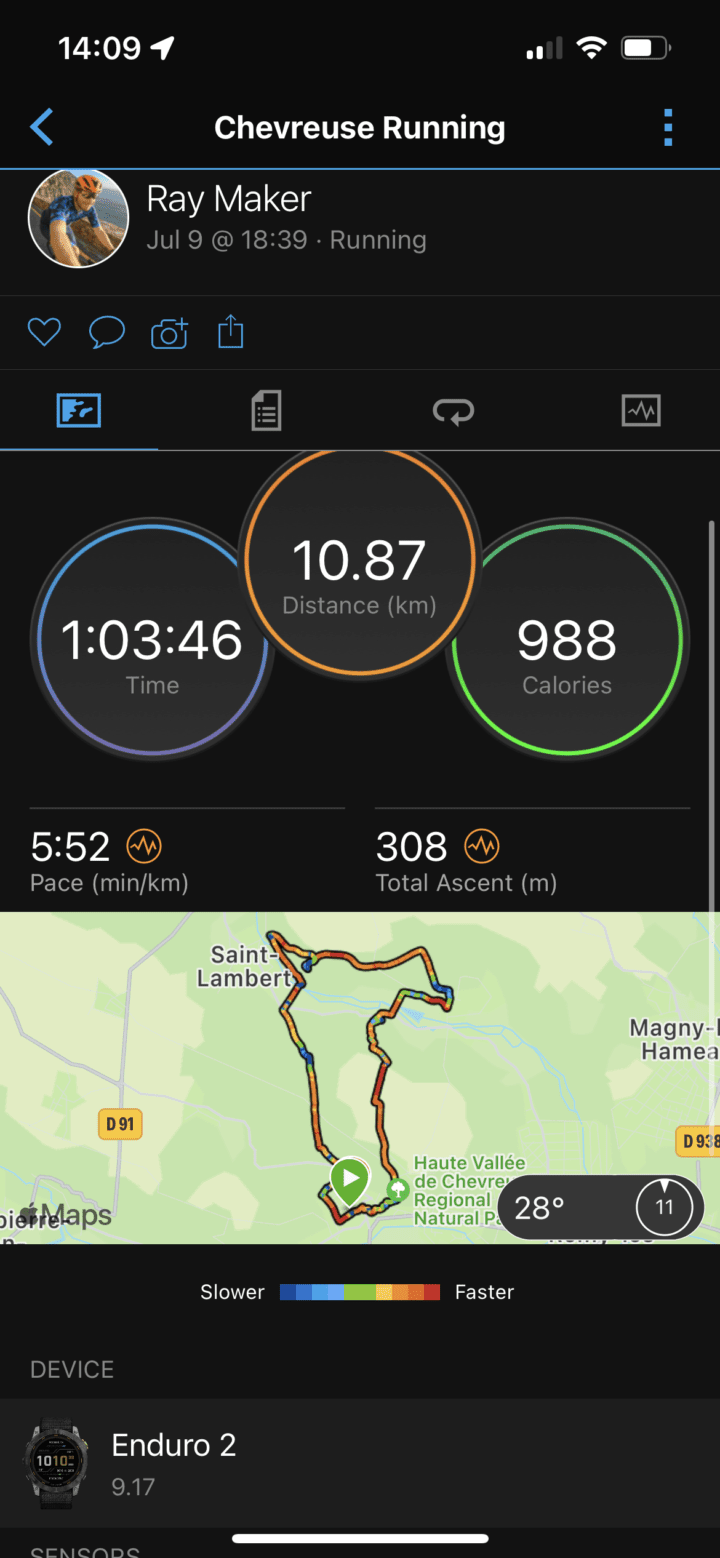Open the Enduro 2 device row
This screenshot has width=720, height=1558.
pyautogui.click(x=360, y=1460)
